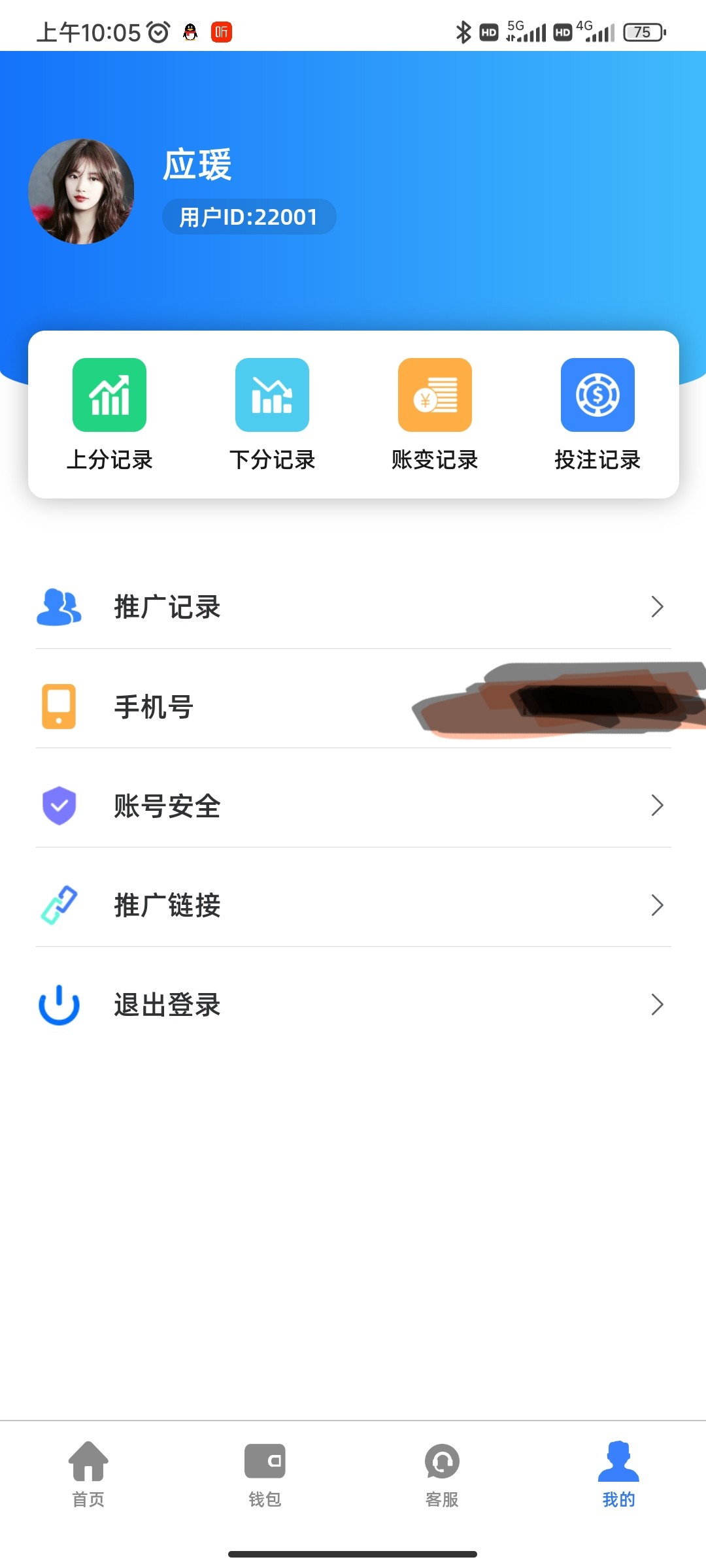
Task: Open the 推广链接 promotion link row
Action: coord(353,905)
